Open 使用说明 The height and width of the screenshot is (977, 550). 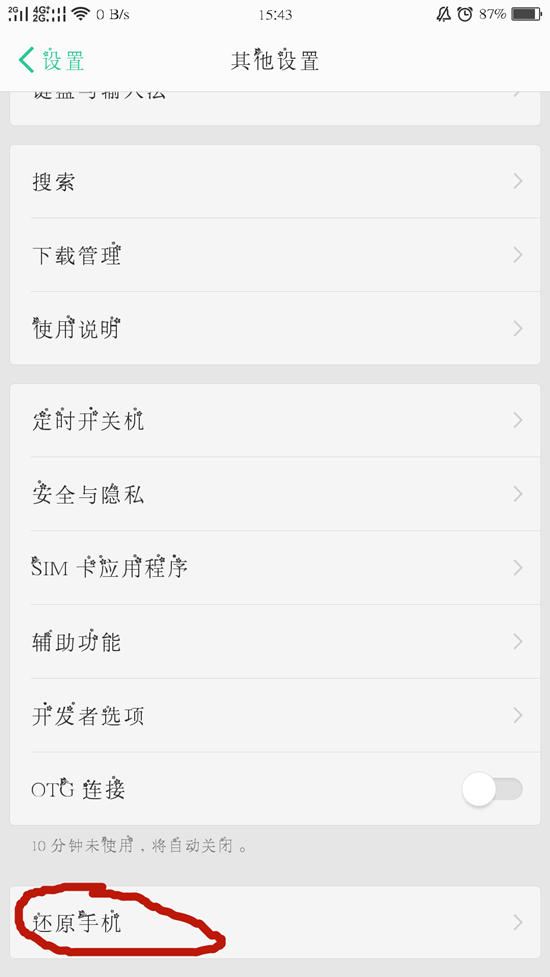[x=275, y=328]
